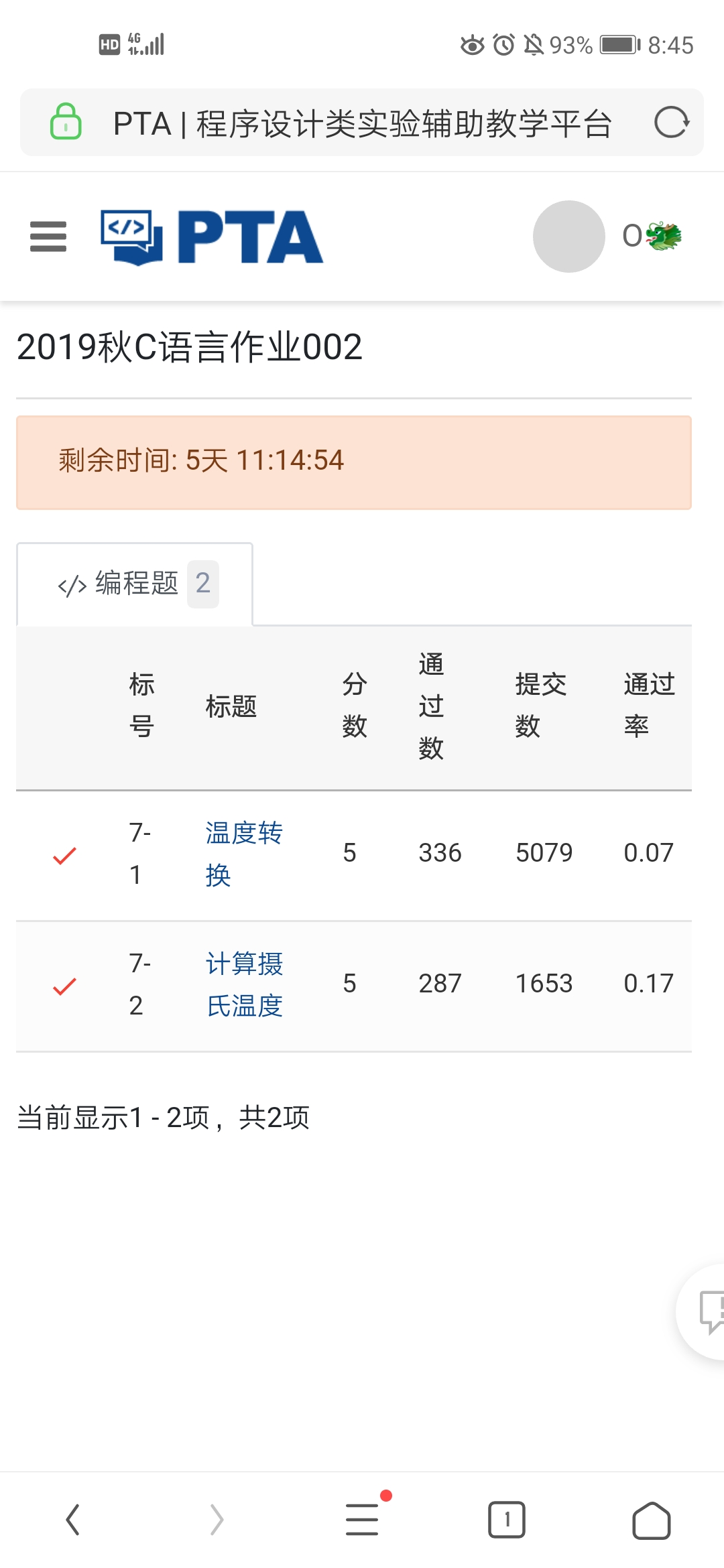Open the floating feedback chat button
724x1568 pixels.
(707, 1311)
